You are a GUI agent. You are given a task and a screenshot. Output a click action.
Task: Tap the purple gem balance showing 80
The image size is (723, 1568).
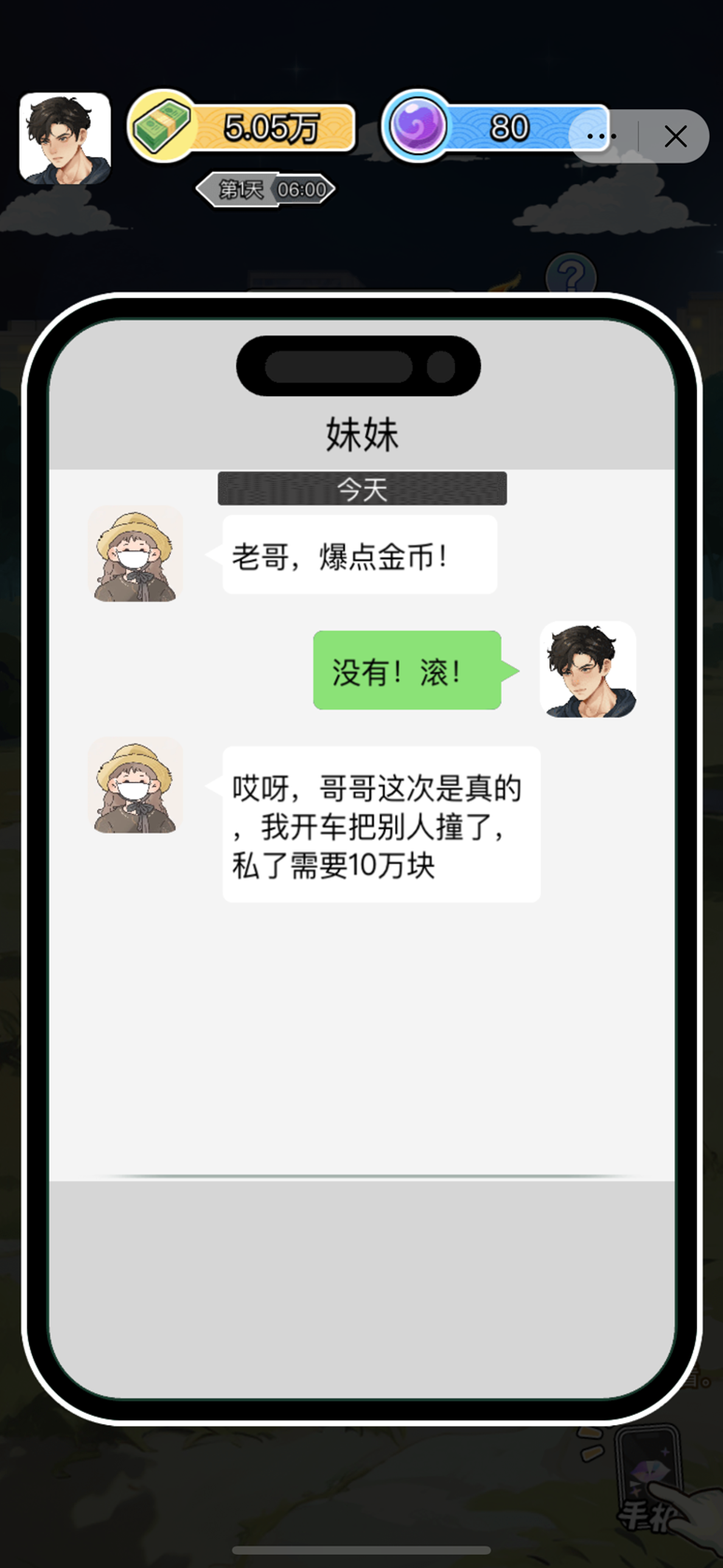click(x=495, y=127)
